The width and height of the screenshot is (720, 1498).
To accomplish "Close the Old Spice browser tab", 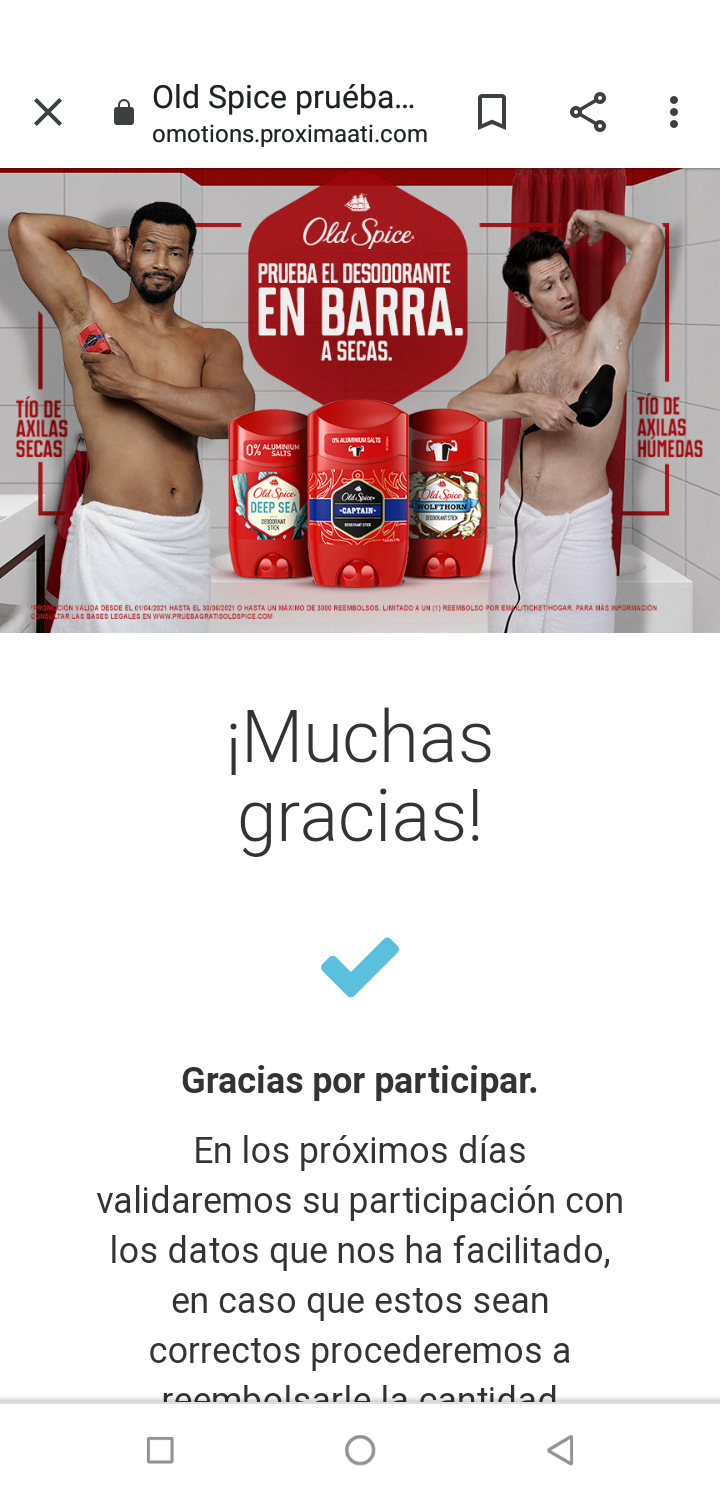I will click(47, 112).
